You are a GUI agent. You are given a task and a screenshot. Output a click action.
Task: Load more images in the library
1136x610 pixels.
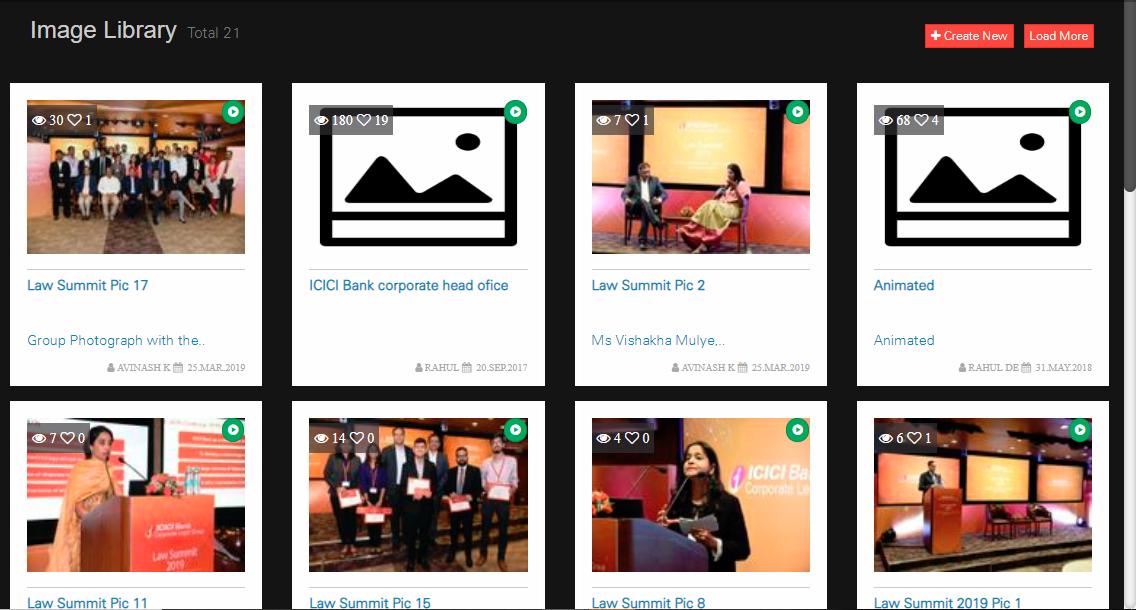[x=1058, y=36]
